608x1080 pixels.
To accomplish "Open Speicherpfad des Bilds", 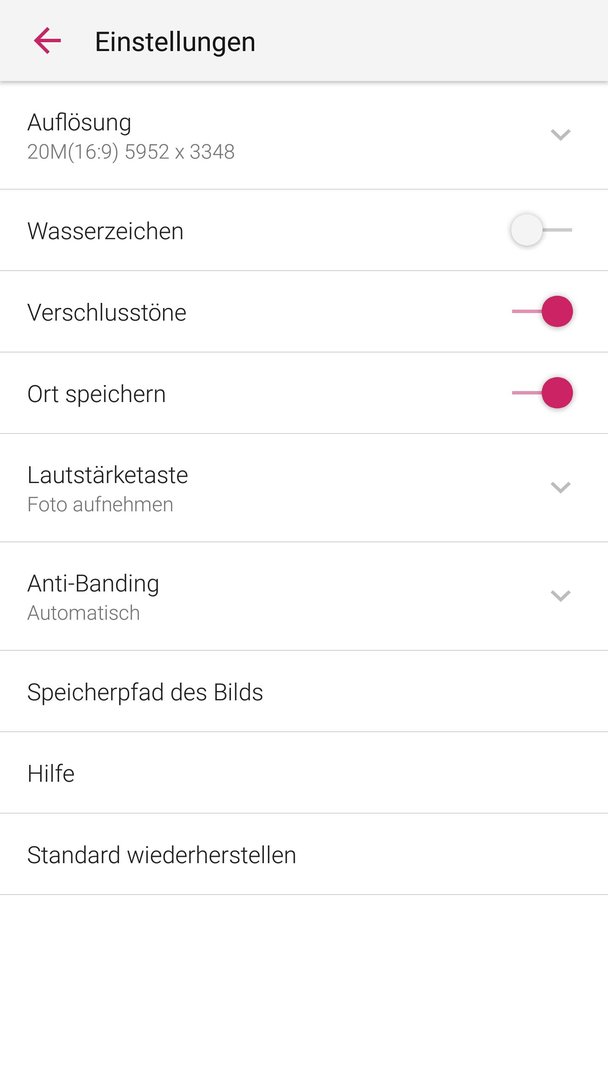I will click(x=304, y=692).
